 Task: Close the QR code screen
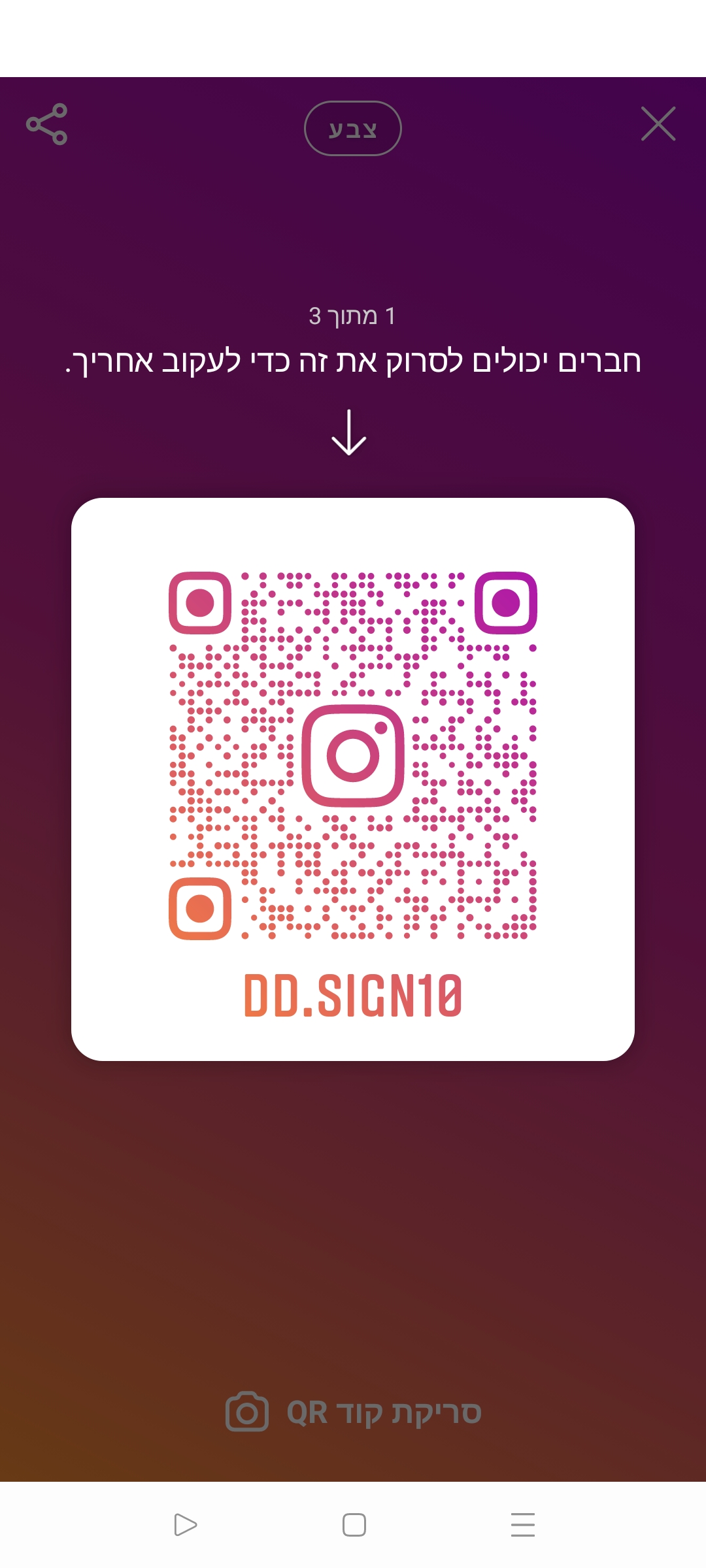[x=658, y=124]
